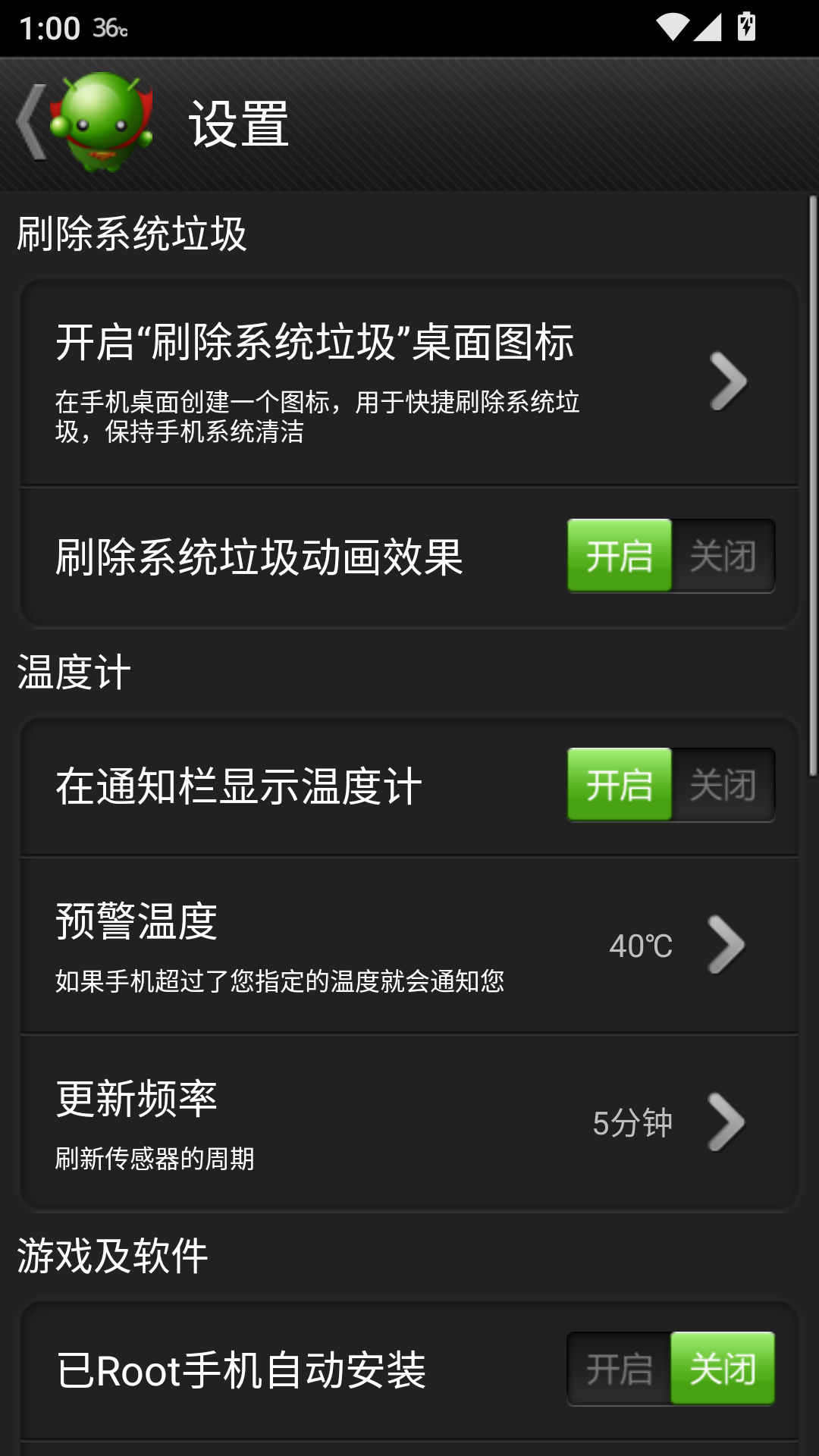
Task: Tap the back arrow to leave Settings
Action: (32, 125)
